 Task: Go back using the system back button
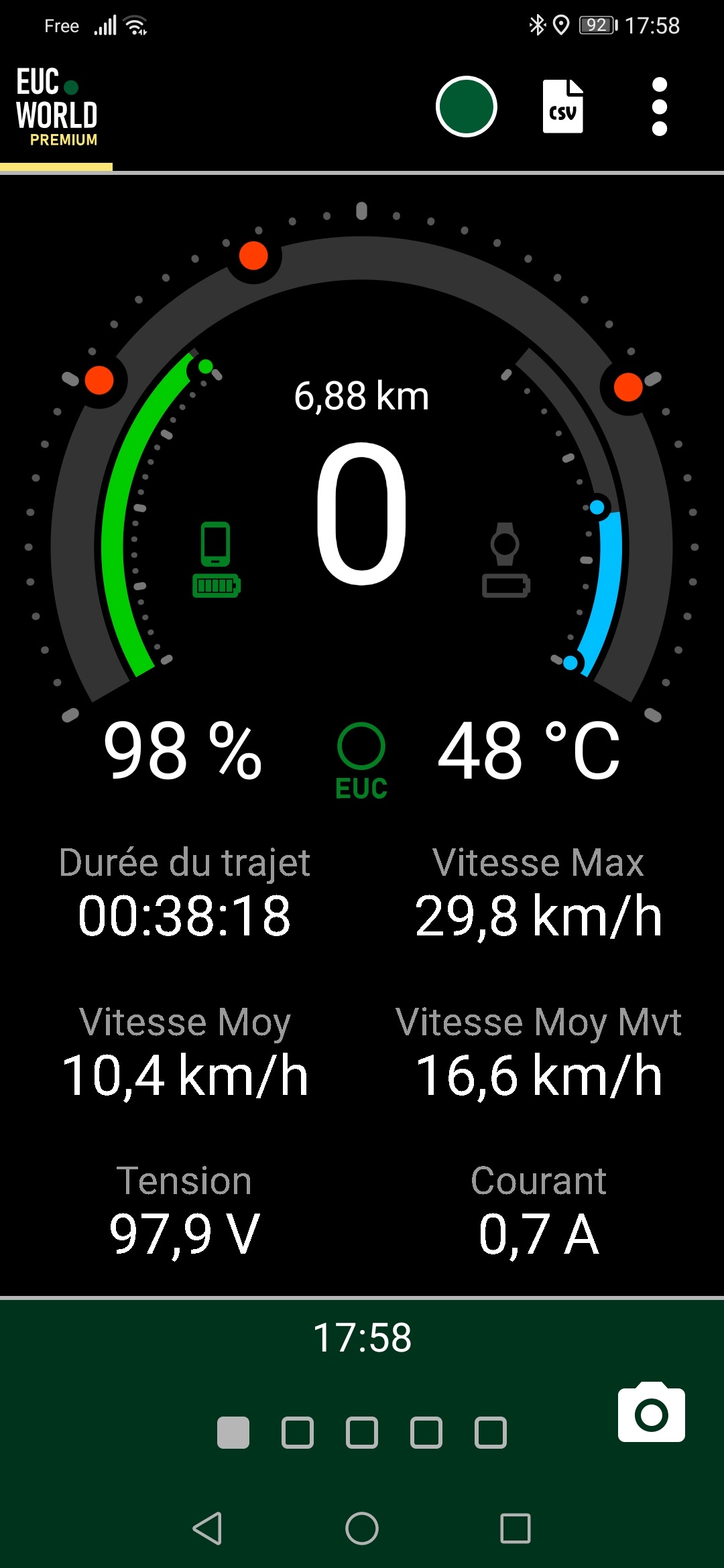click(x=207, y=1528)
